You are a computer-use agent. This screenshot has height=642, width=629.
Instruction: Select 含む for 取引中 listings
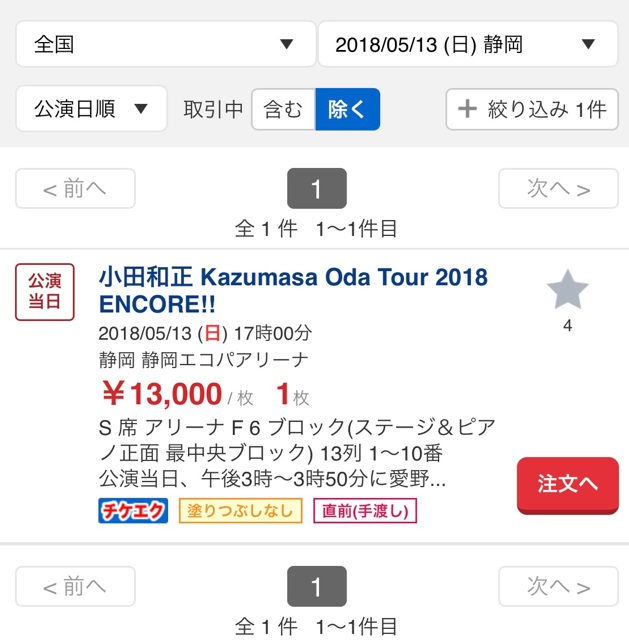283,109
